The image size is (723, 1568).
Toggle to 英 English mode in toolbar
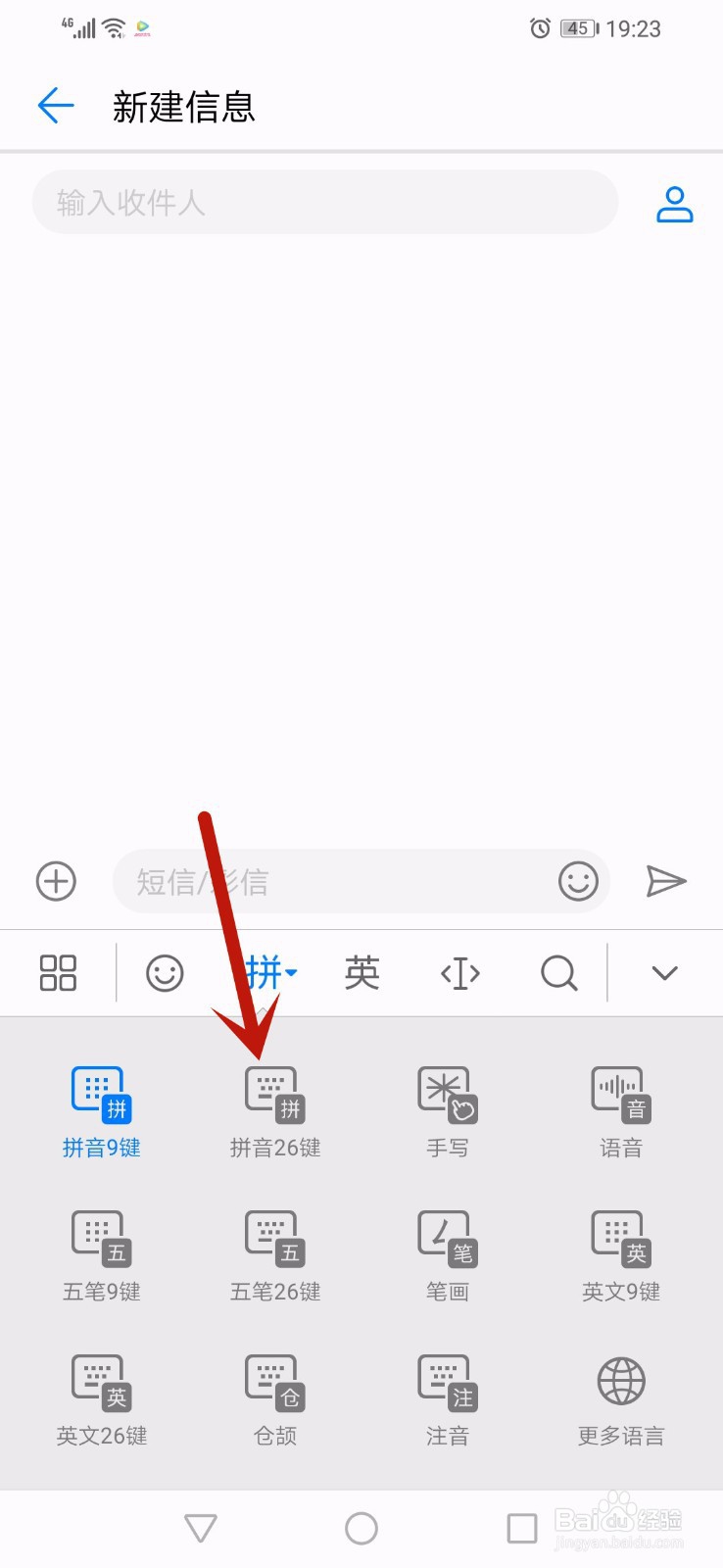click(361, 972)
